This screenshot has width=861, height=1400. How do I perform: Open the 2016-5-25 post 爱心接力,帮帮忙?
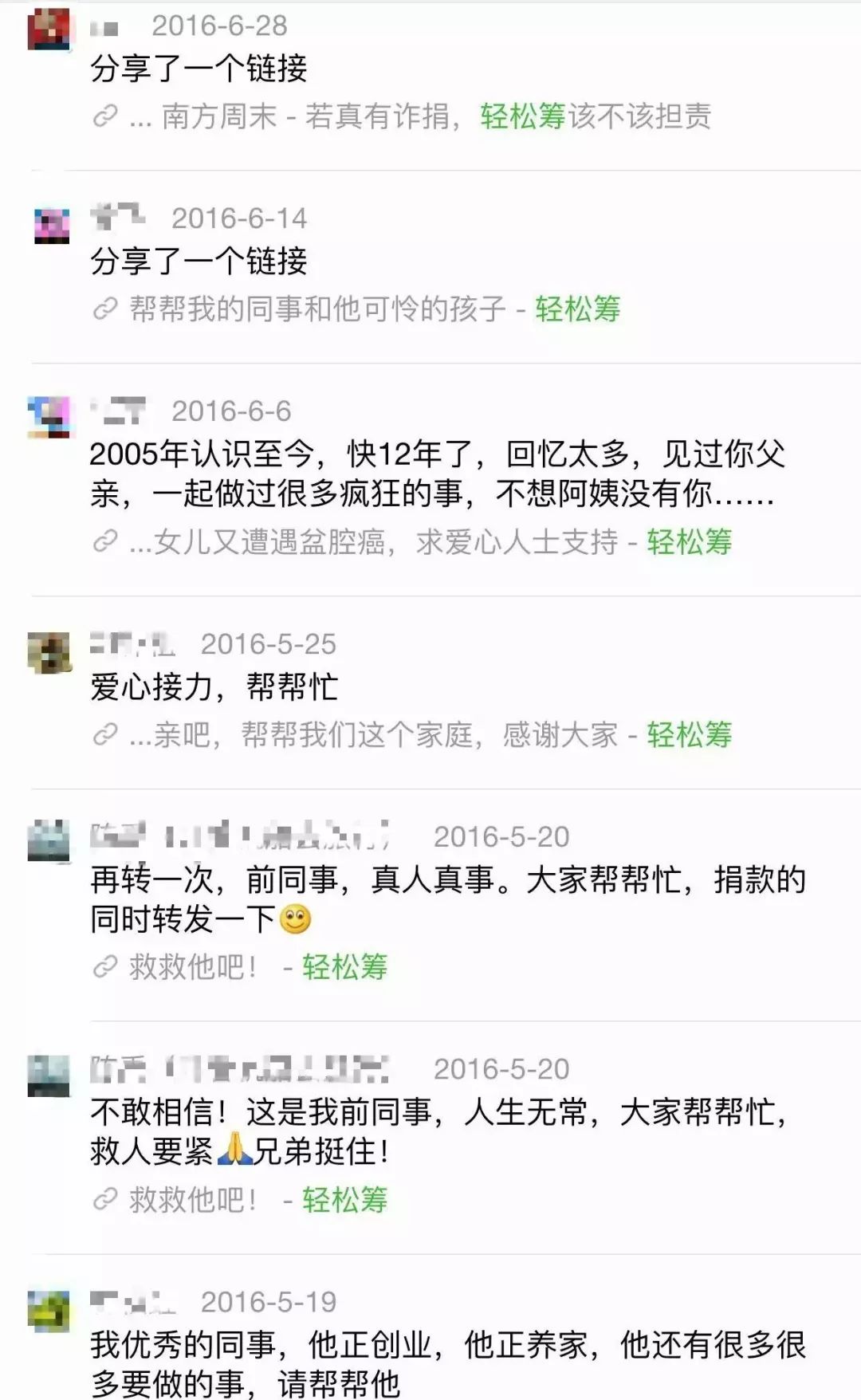(x=214, y=686)
